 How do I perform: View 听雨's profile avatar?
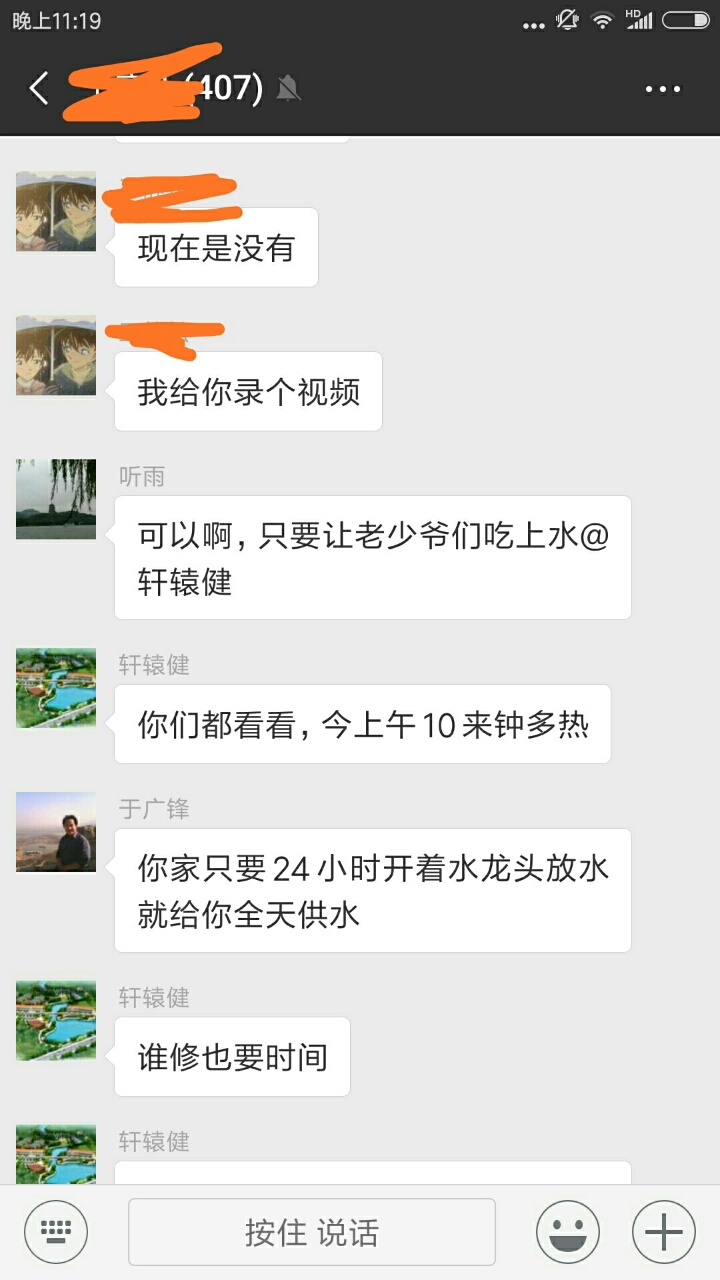coord(56,499)
